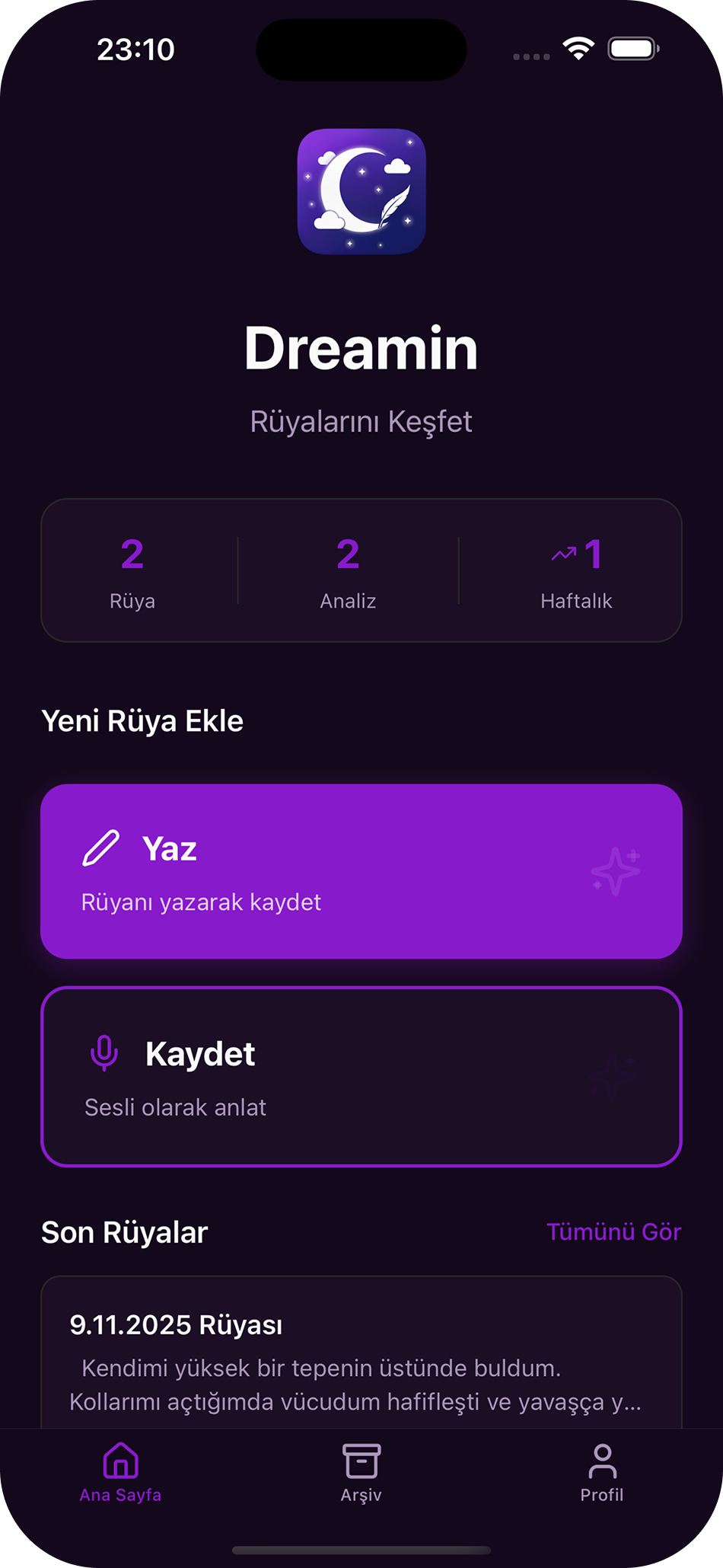Open the Profil person icon
Viewport: 723px width, 1568px height.
pos(601,1459)
